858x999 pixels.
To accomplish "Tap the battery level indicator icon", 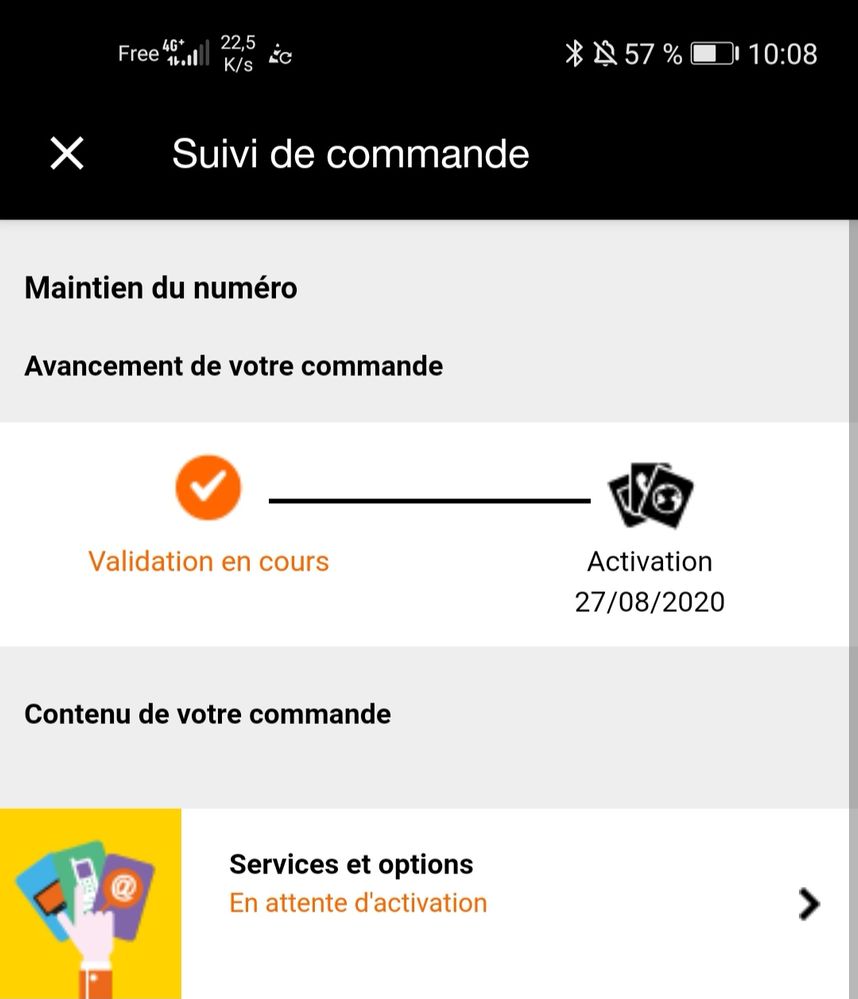I will tap(716, 54).
